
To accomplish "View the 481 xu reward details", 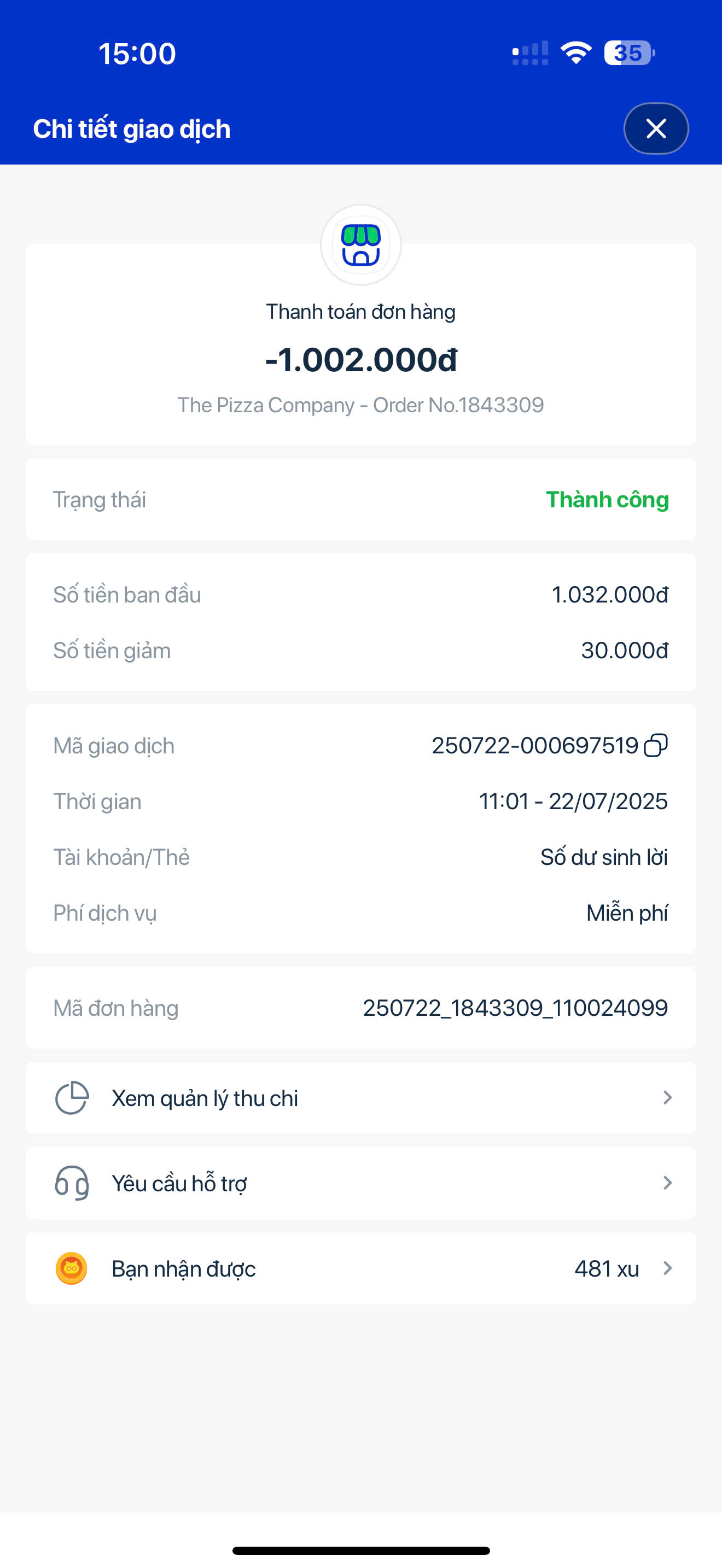I will 360,1268.
